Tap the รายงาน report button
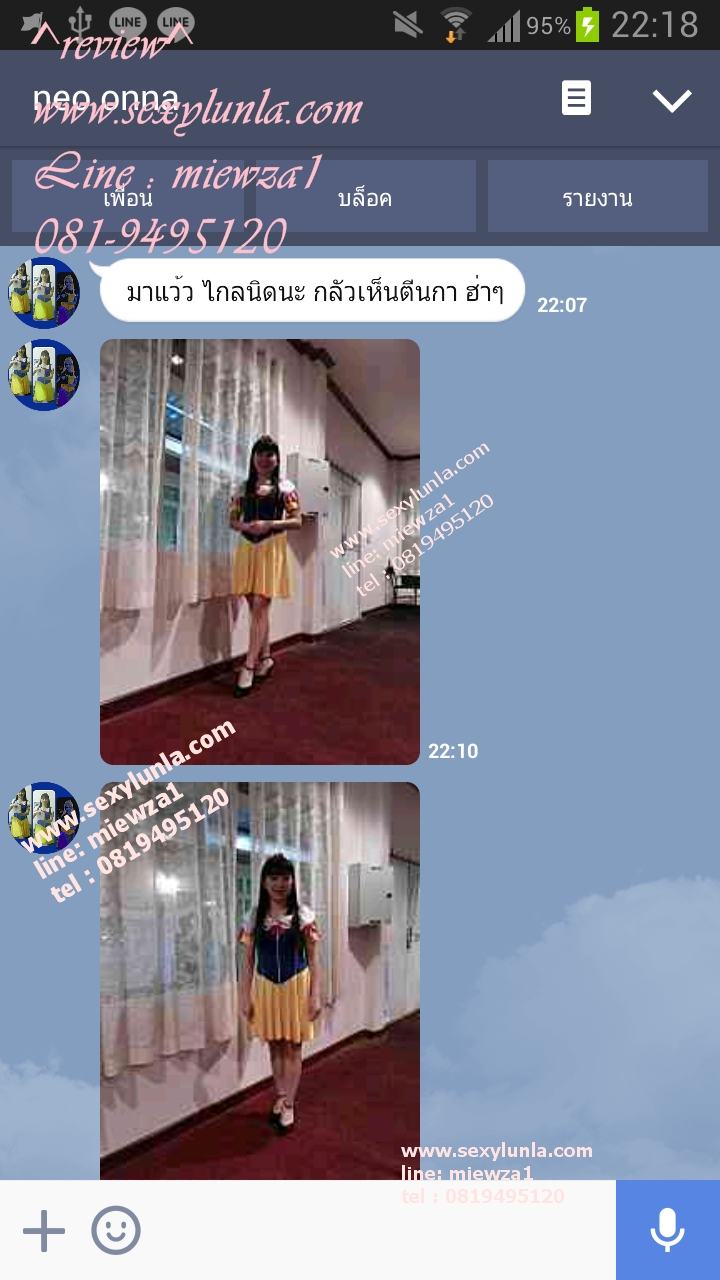Viewport: 720px width, 1280px height. pyautogui.click(x=597, y=197)
